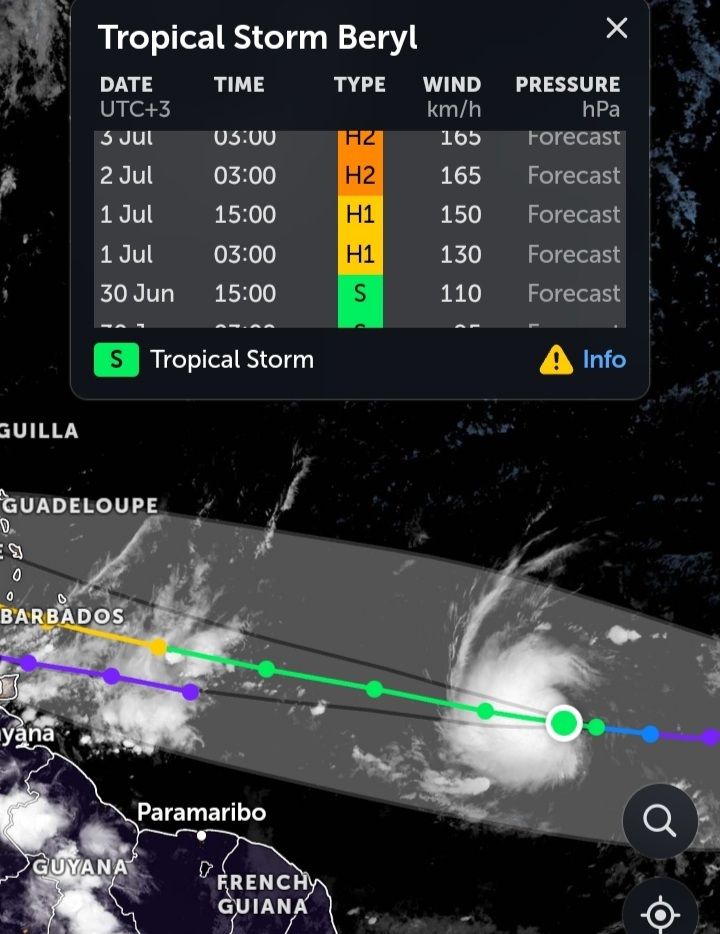Select the 1 Jul 15:00 forecast row
The image size is (720, 934).
[360, 214]
